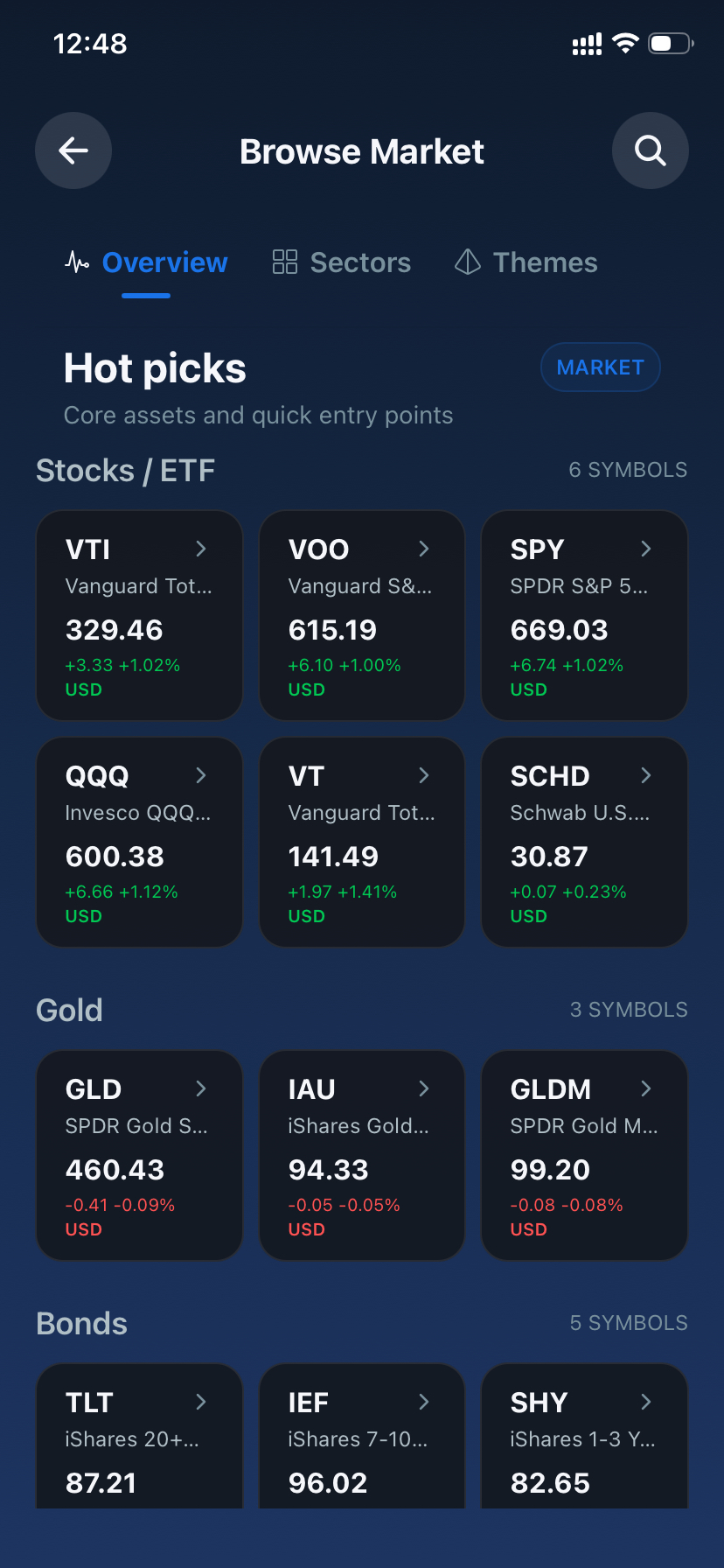Open SCHD details

(584, 842)
